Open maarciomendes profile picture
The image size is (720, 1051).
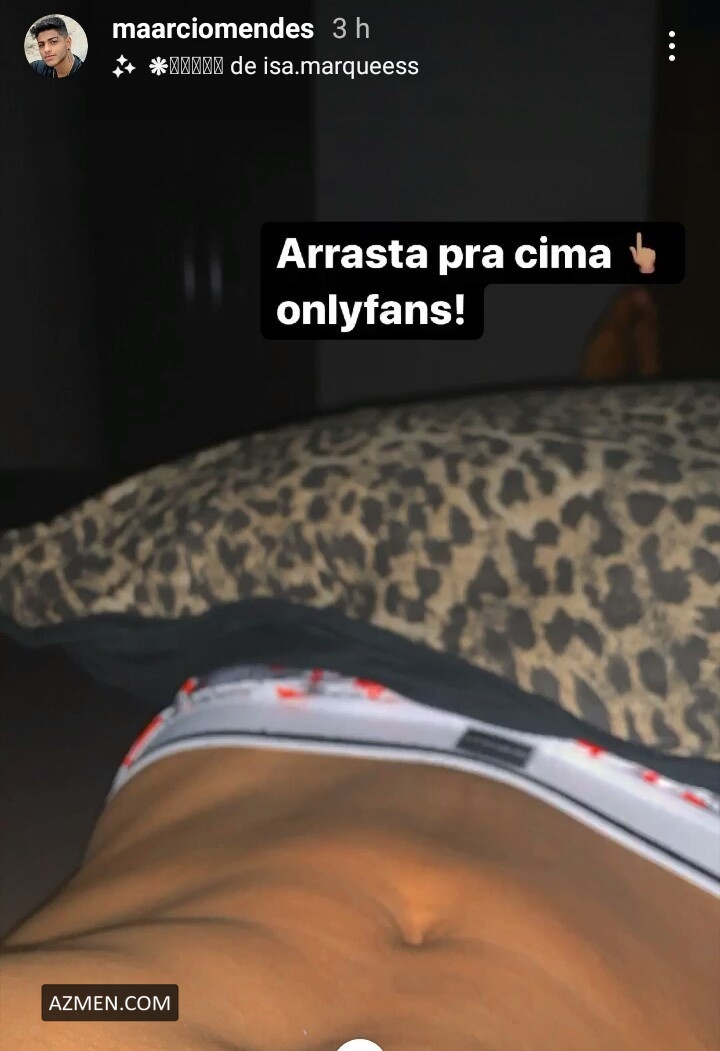click(56, 46)
